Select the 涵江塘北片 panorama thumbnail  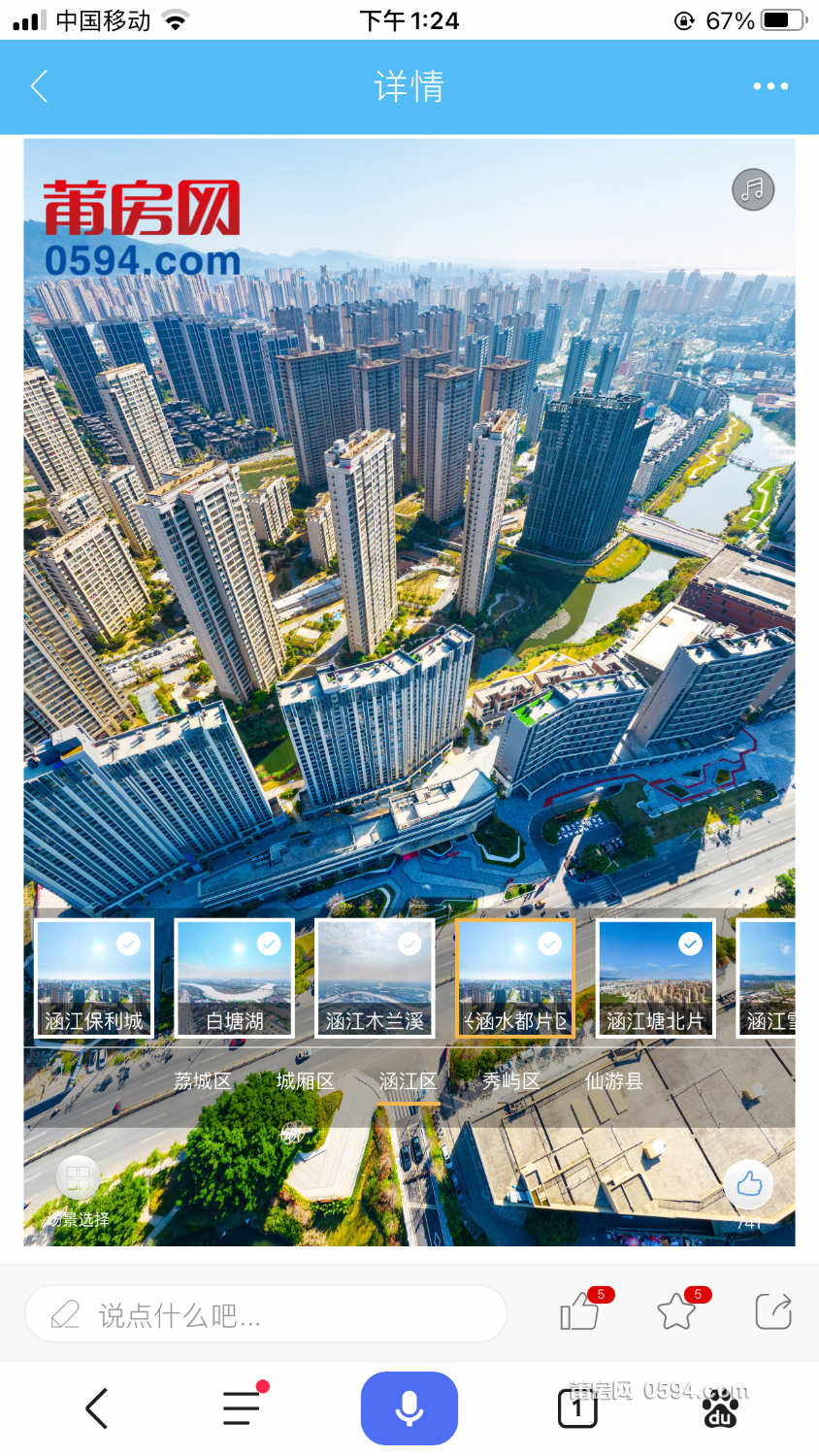click(656, 978)
